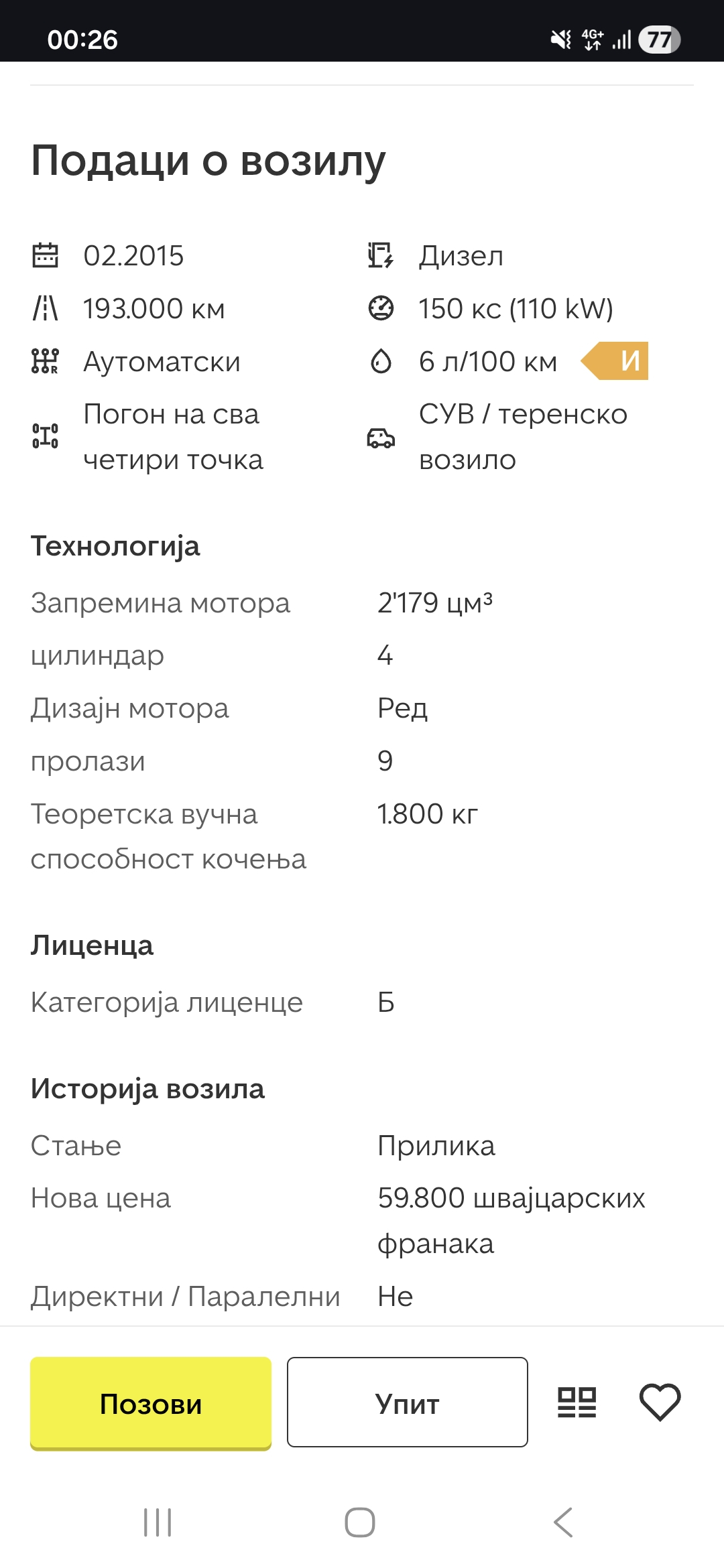Tap the И energy label badge

(617, 361)
